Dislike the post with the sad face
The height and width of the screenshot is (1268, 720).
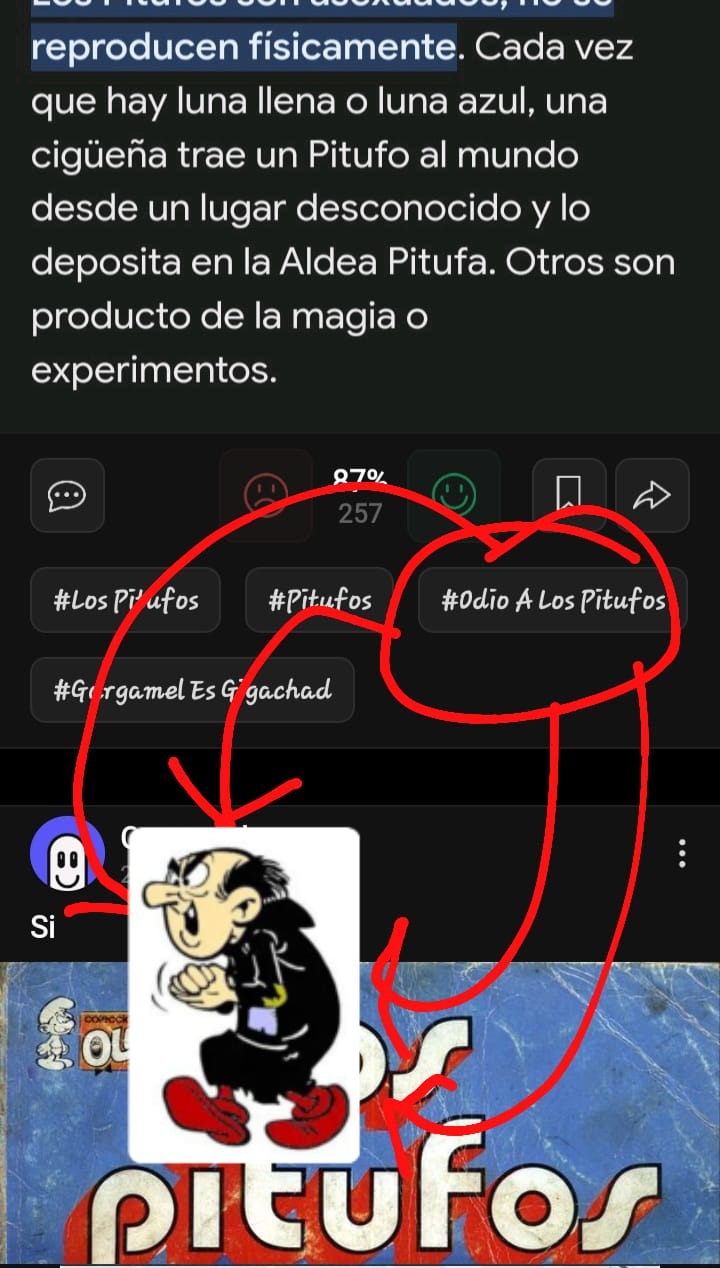tap(265, 495)
